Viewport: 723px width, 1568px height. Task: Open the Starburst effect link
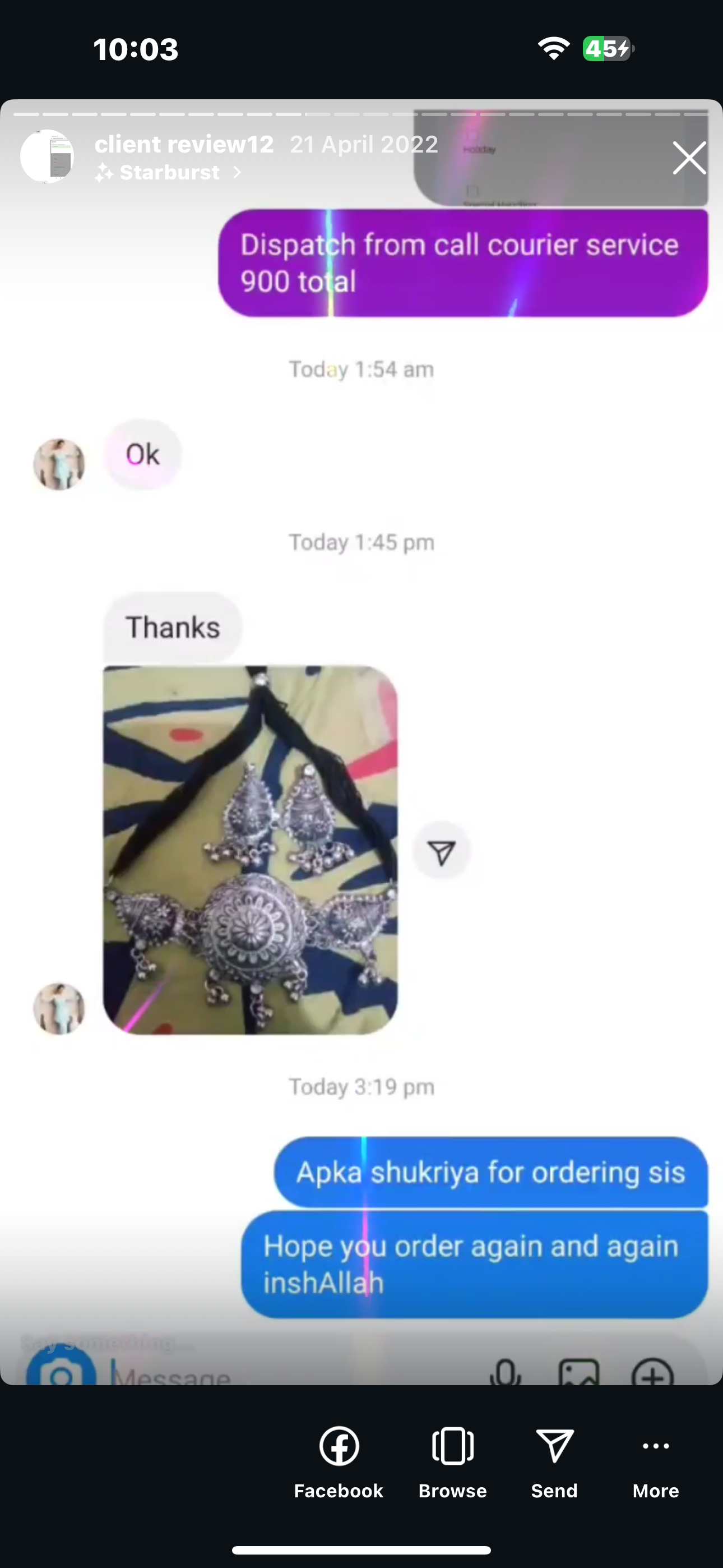tap(169, 173)
